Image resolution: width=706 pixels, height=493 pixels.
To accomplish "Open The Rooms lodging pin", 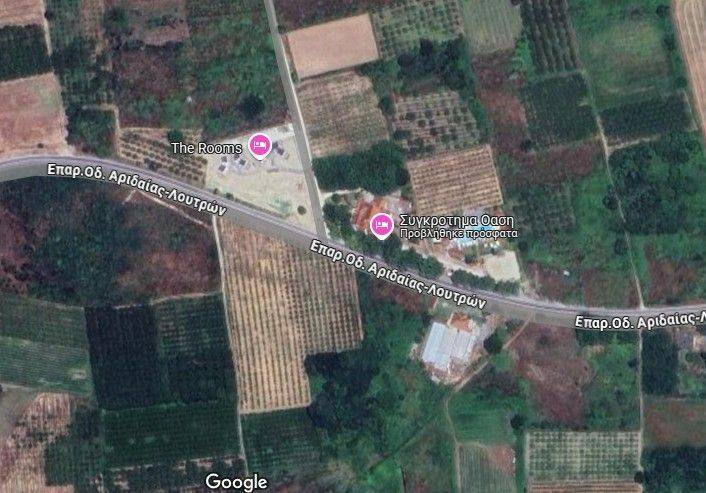I will 260,146.
